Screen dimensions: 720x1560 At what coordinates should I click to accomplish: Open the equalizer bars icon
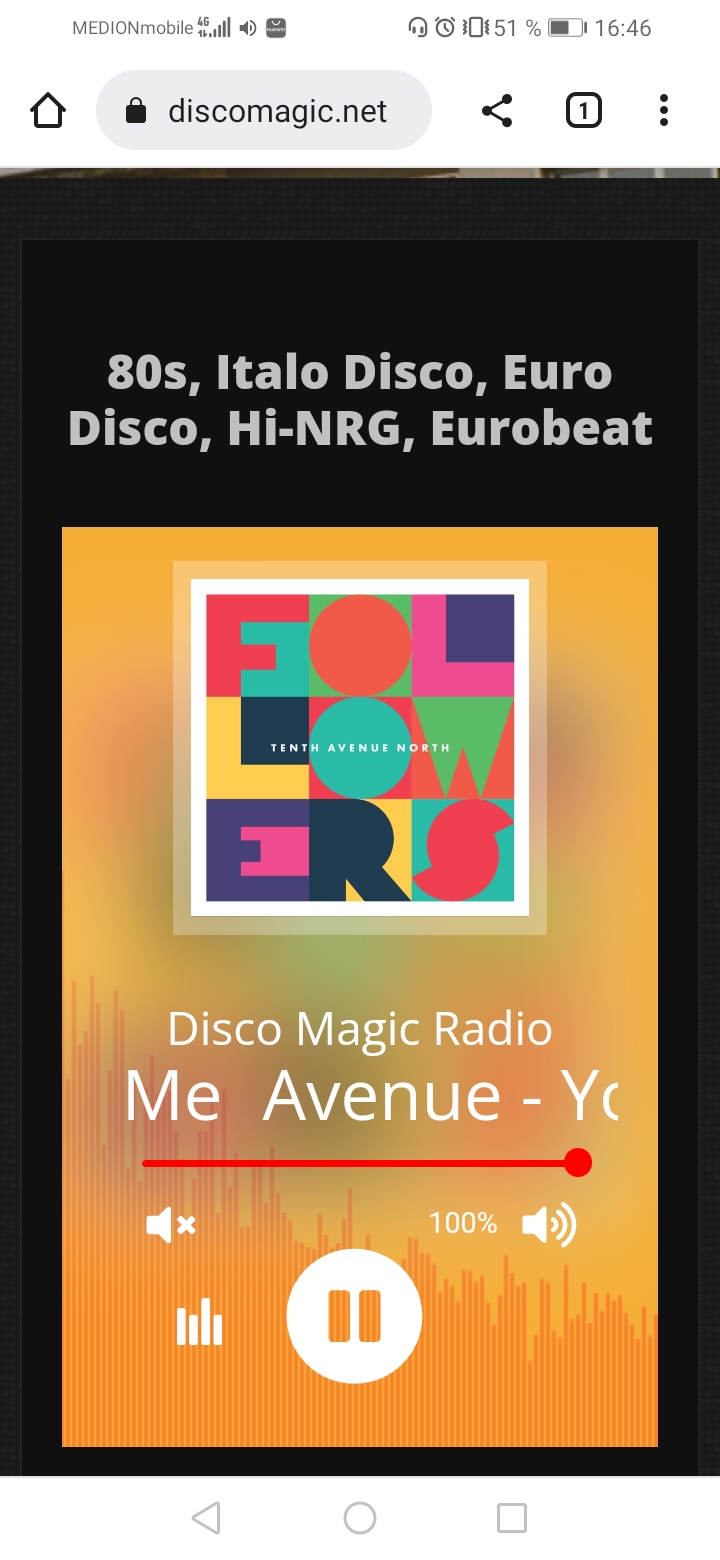pos(199,1321)
